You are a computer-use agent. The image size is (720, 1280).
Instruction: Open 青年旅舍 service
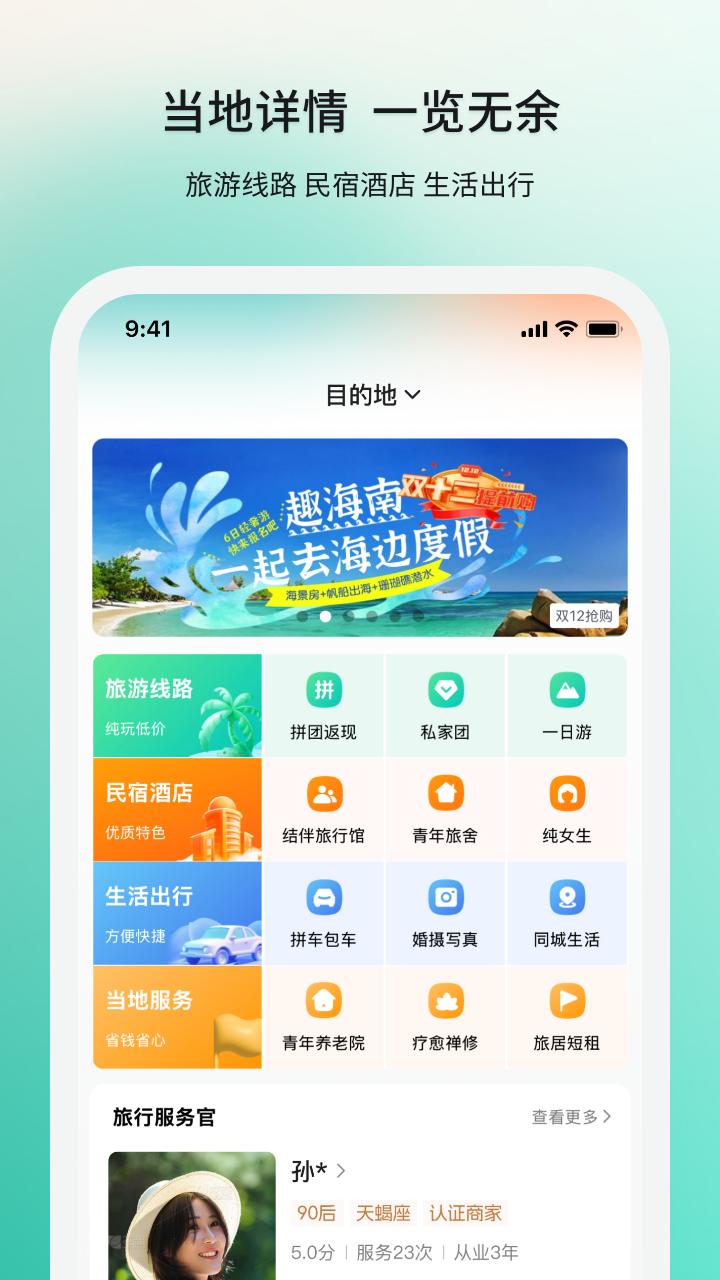click(445, 795)
